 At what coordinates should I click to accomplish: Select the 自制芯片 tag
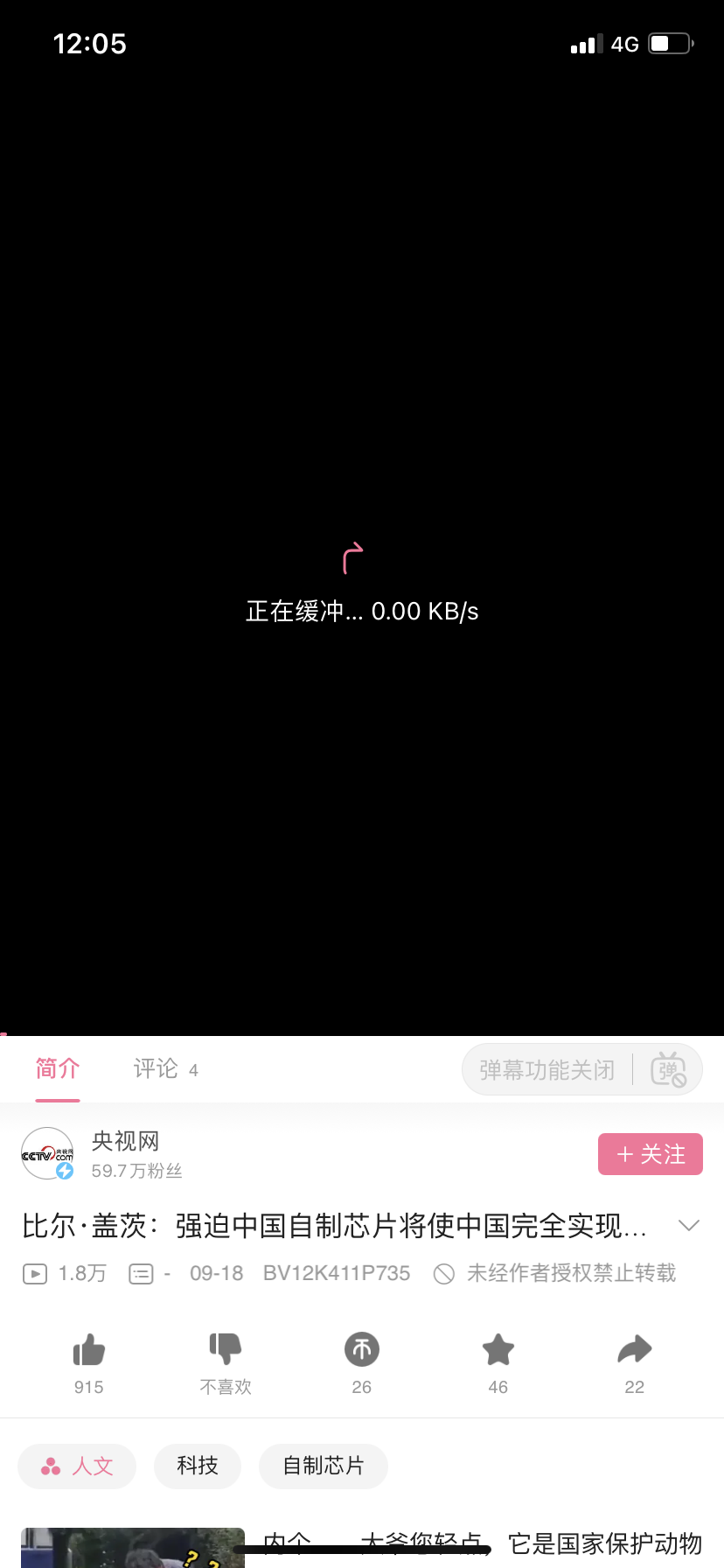[324, 1466]
